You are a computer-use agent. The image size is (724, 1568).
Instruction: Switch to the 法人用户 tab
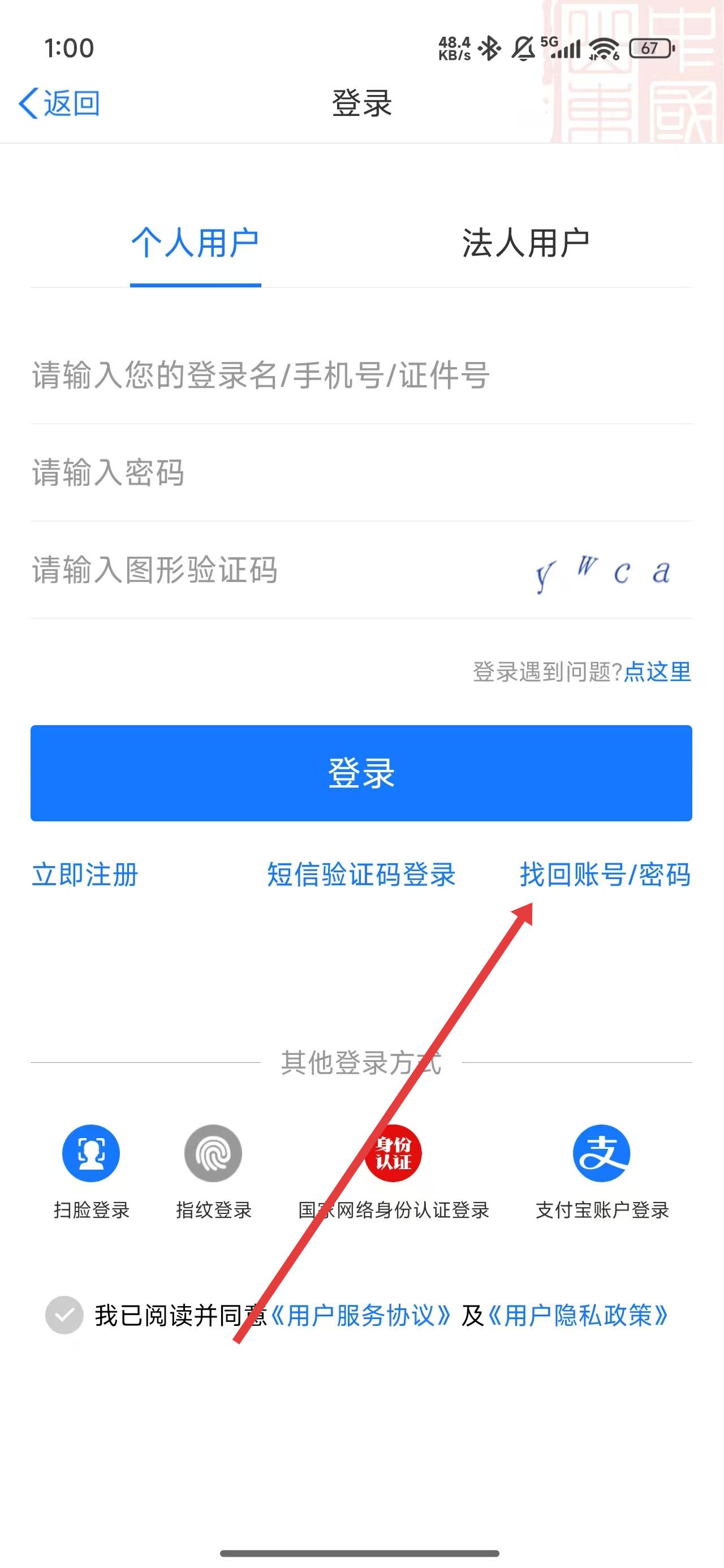click(525, 243)
